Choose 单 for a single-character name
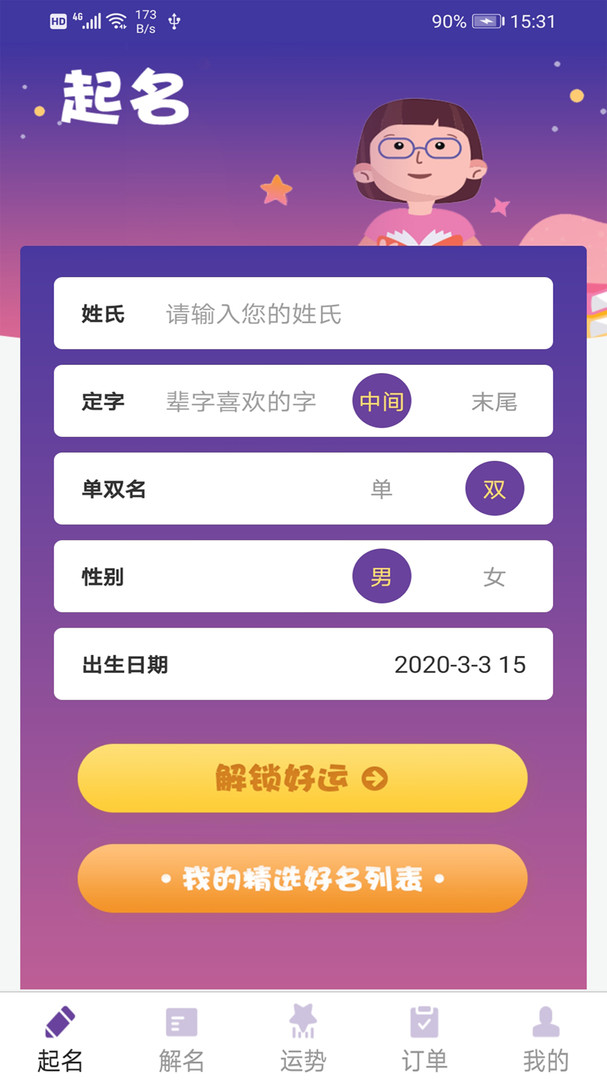 [382, 489]
